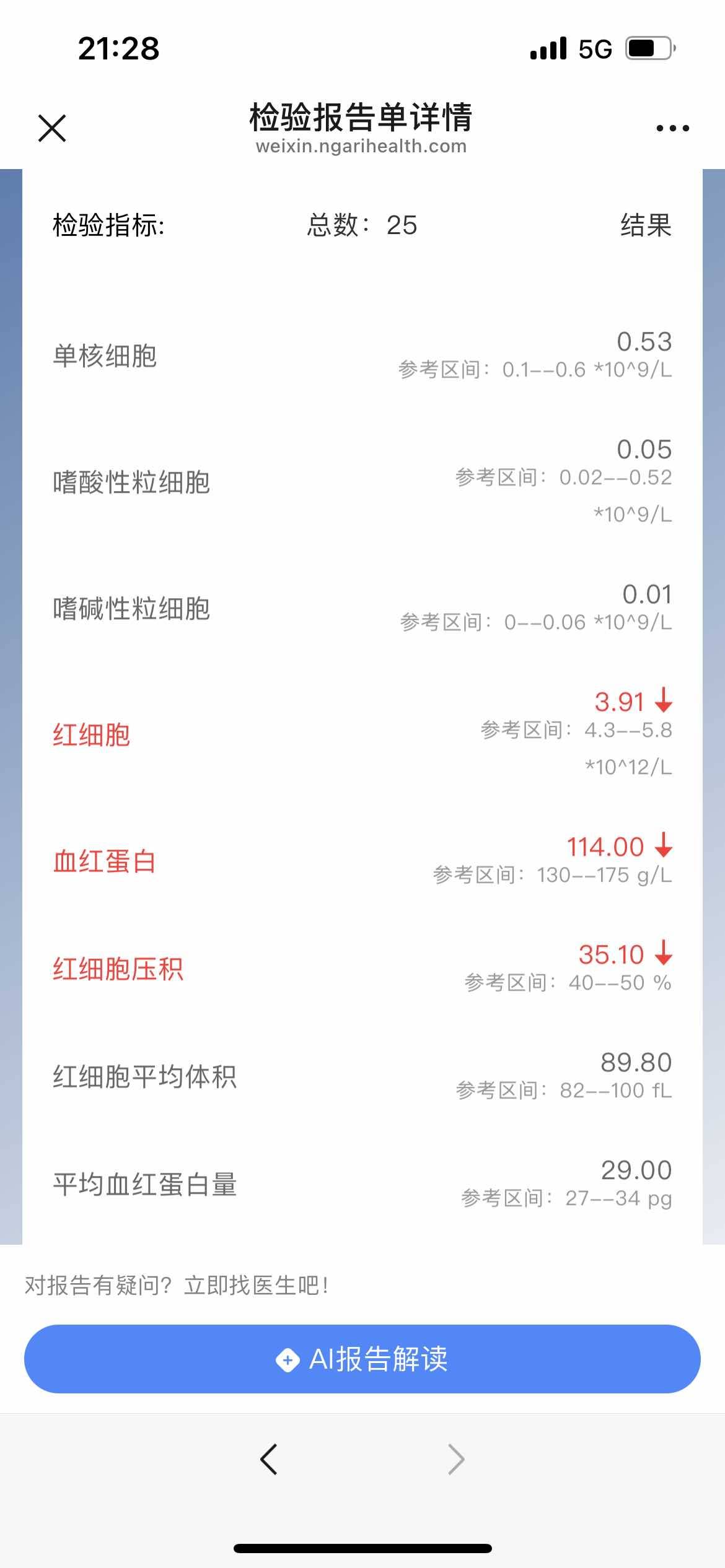Close the lab report detail page
The height and width of the screenshot is (1568, 725).
[52, 128]
